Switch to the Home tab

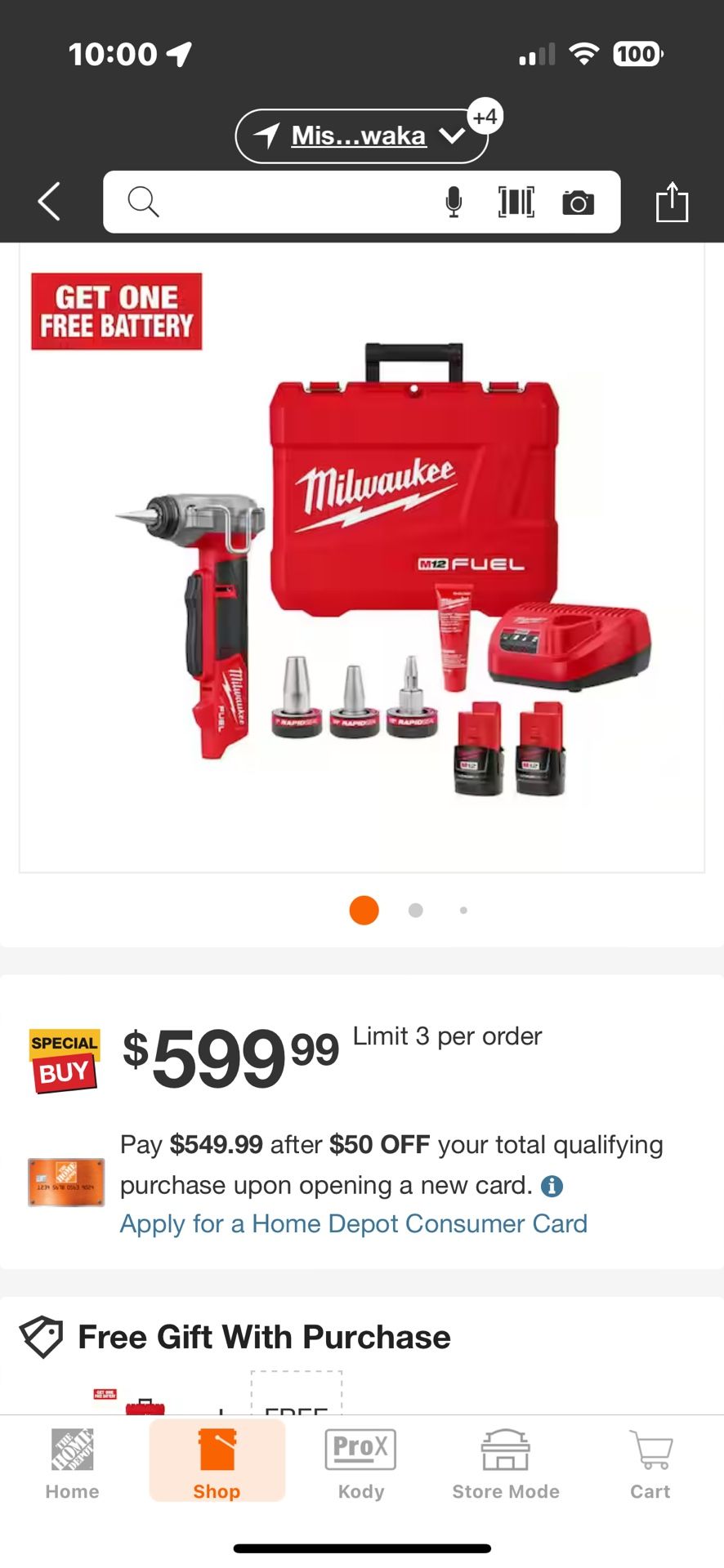pos(72,1464)
